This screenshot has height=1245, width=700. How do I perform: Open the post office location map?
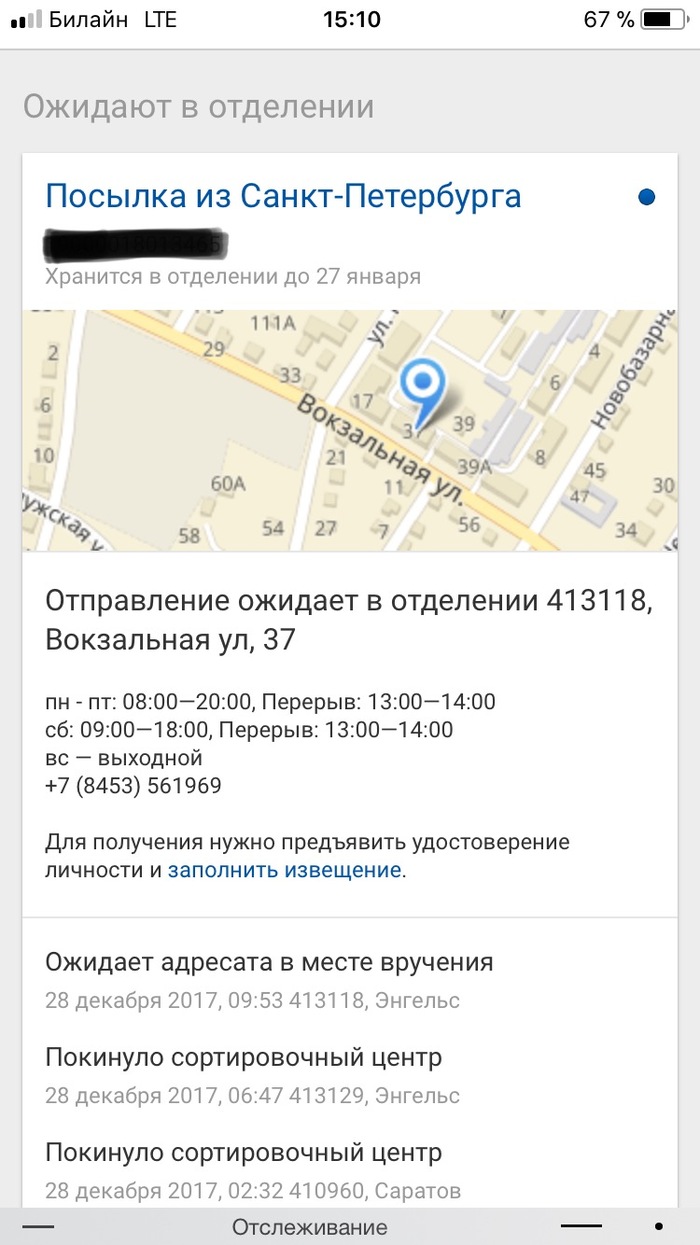(350, 430)
